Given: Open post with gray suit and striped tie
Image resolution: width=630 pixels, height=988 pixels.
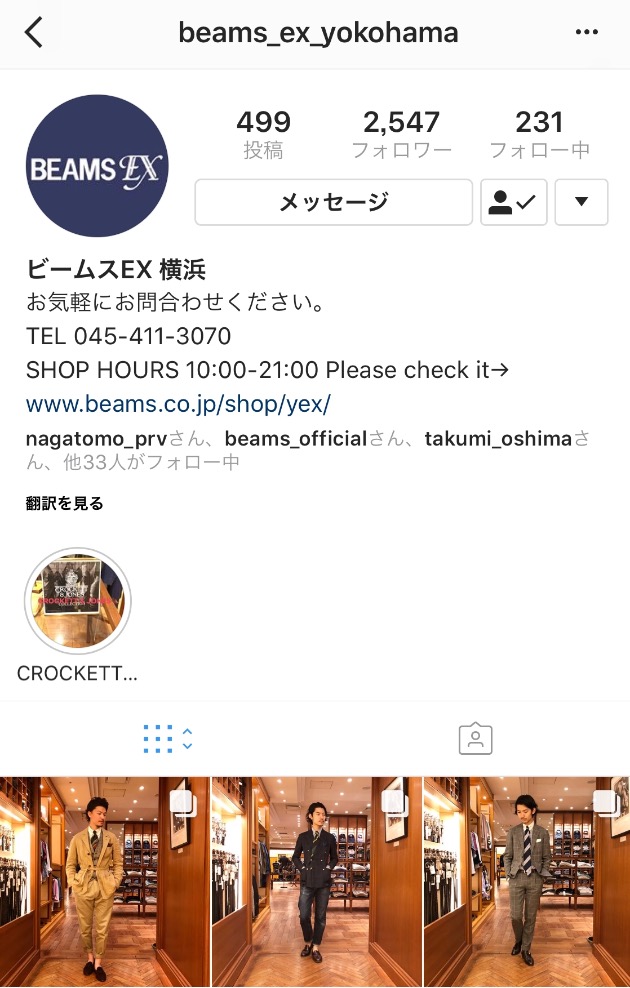Looking at the screenshot, I should (x=527, y=882).
